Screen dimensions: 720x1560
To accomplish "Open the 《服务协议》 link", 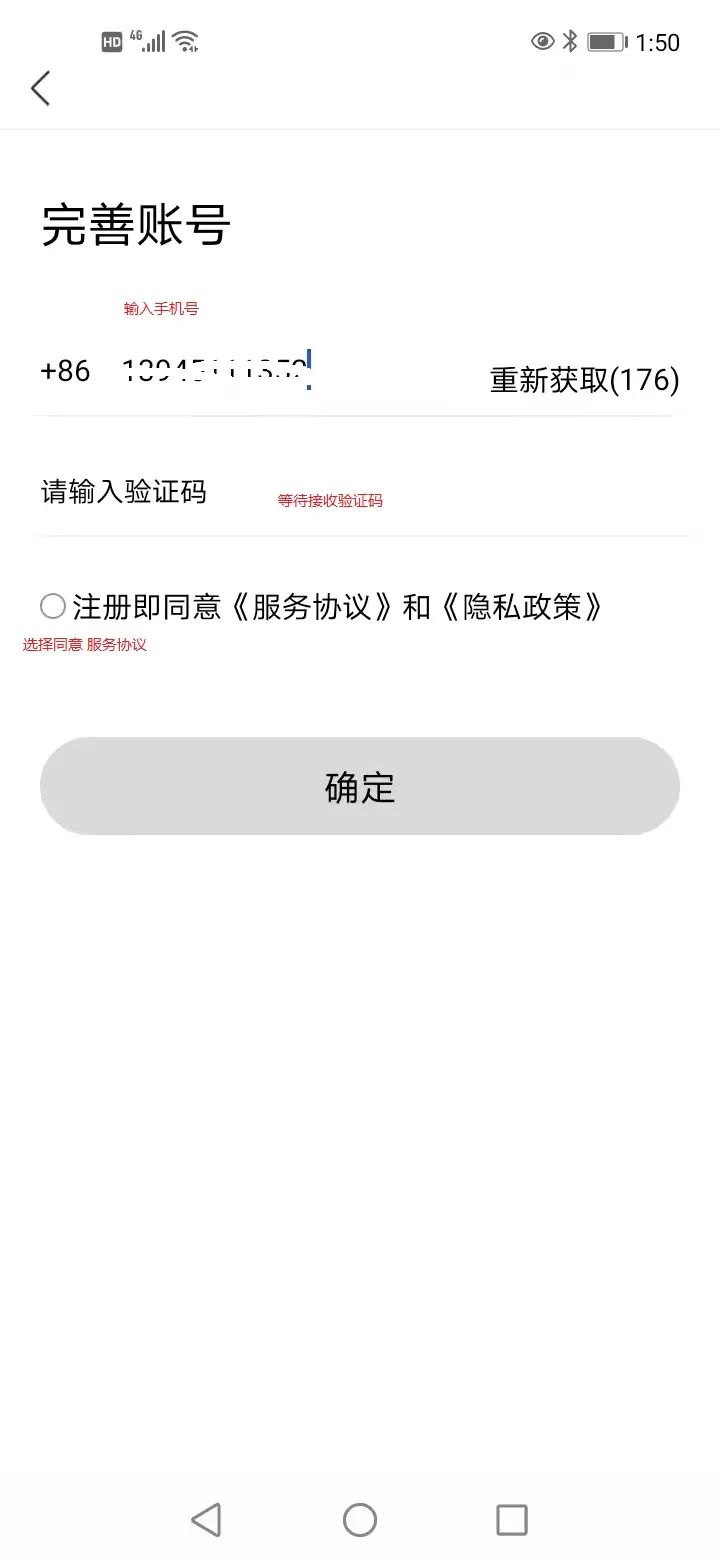I will coord(310,606).
